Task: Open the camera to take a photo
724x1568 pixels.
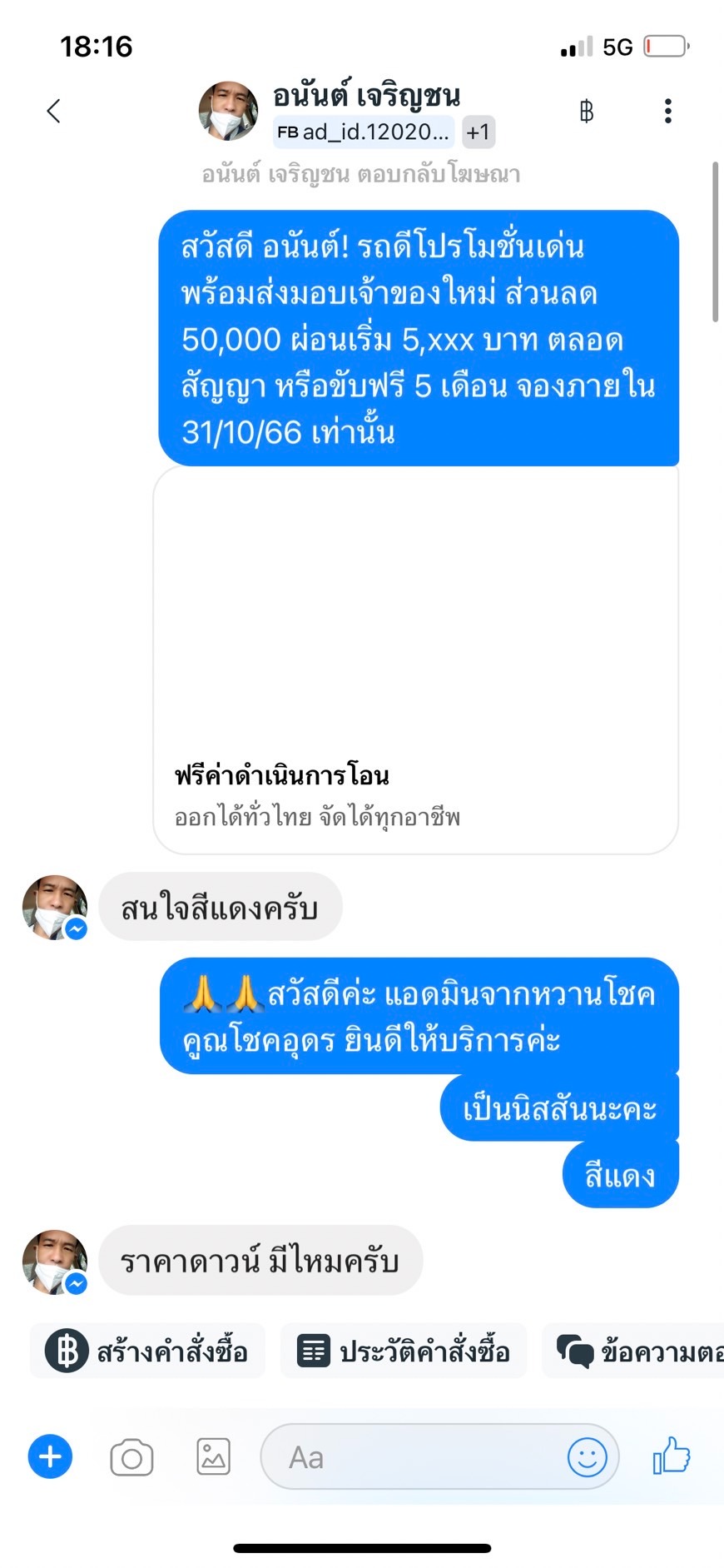Action: pyautogui.click(x=131, y=1457)
